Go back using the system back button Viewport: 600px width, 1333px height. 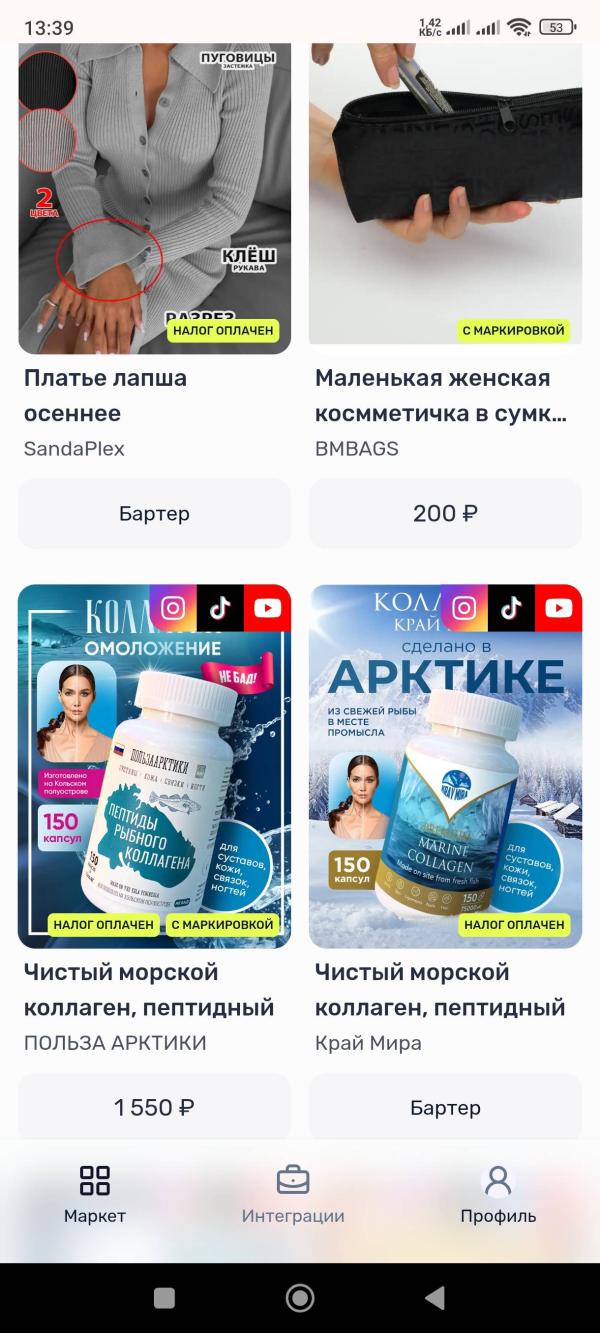435,1298
